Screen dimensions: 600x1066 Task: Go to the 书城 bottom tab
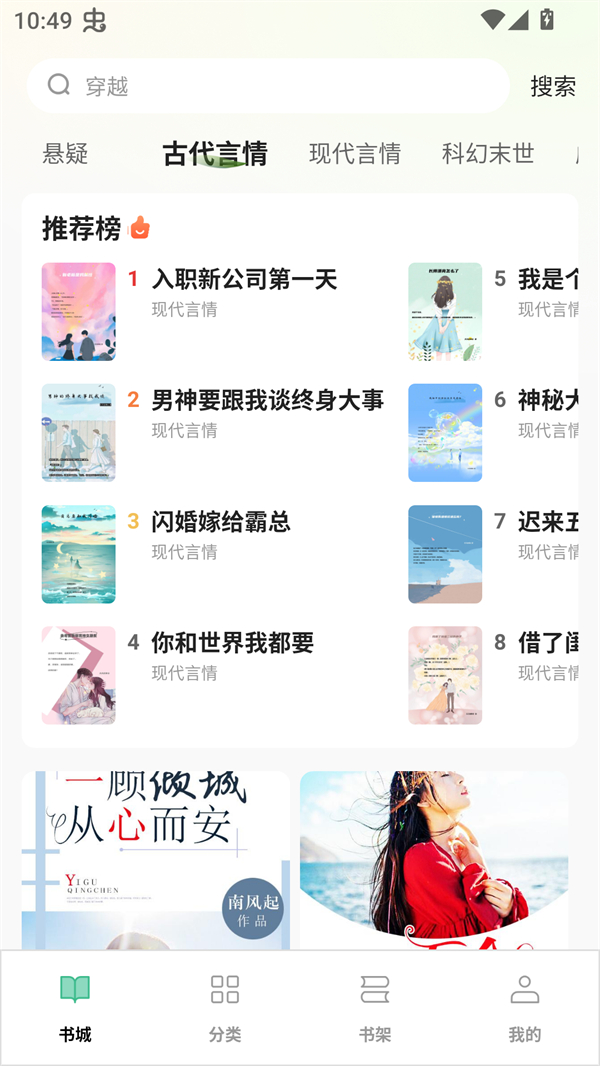[x=75, y=1007]
